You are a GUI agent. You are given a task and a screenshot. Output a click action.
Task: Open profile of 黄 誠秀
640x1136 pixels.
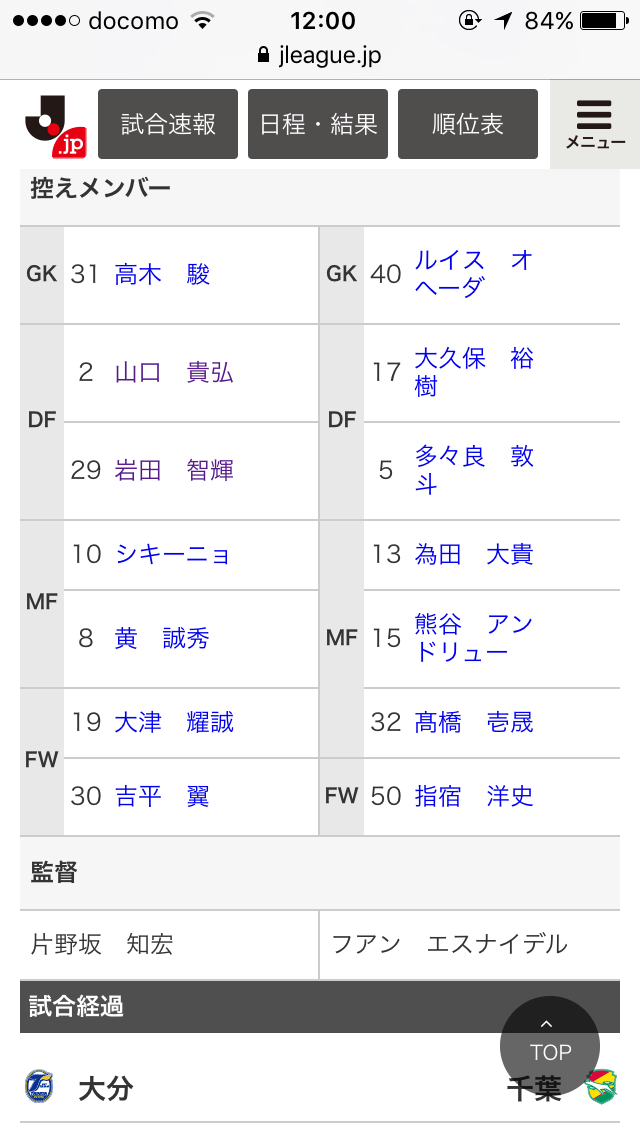click(x=162, y=638)
